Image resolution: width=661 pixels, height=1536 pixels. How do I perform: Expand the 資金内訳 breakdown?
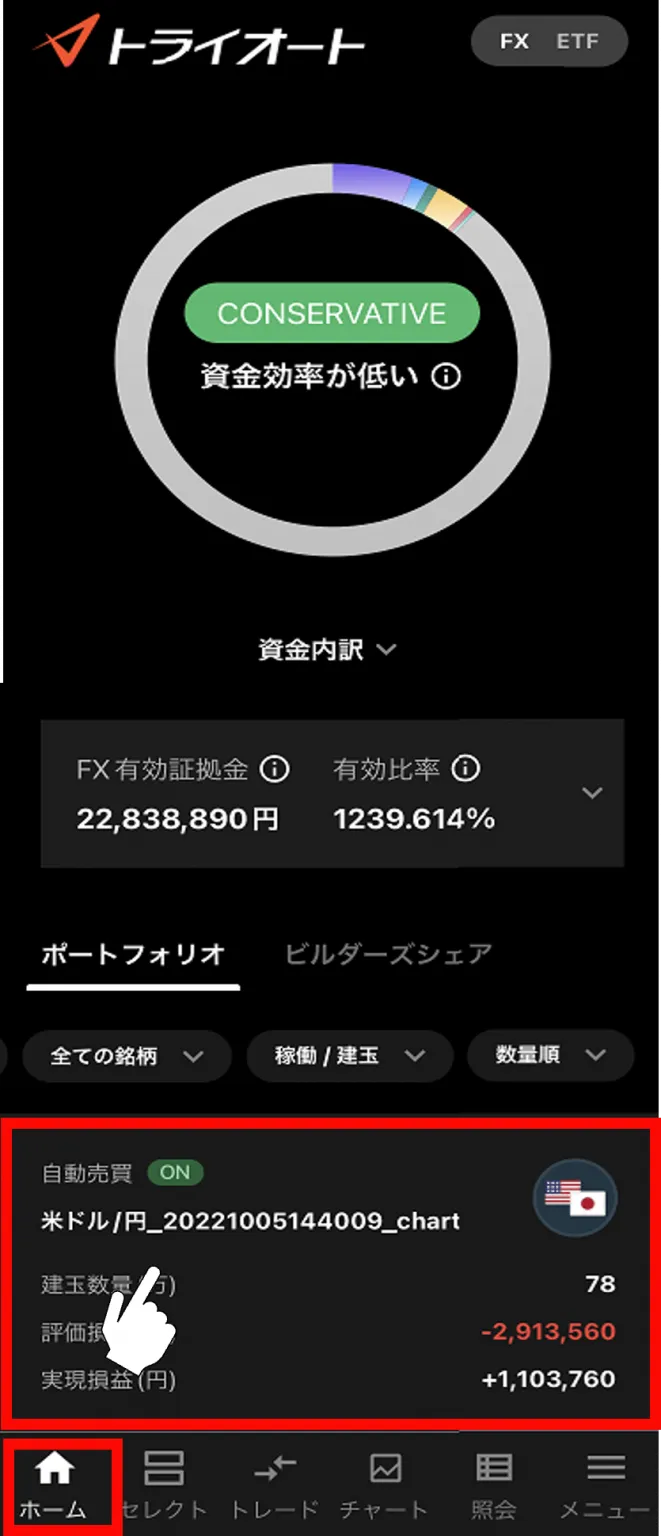(x=328, y=649)
